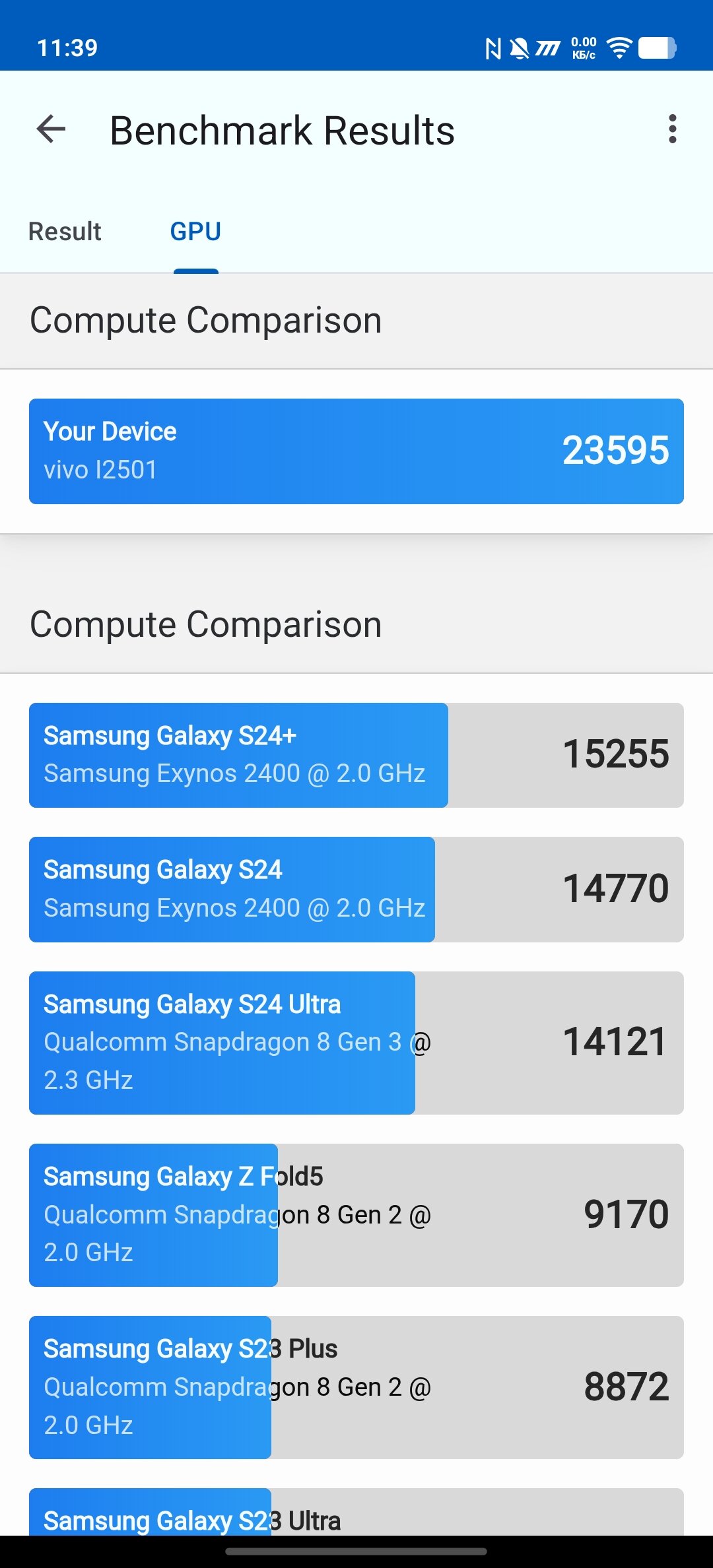
Task: Switch to the Result tab
Action: (65, 232)
